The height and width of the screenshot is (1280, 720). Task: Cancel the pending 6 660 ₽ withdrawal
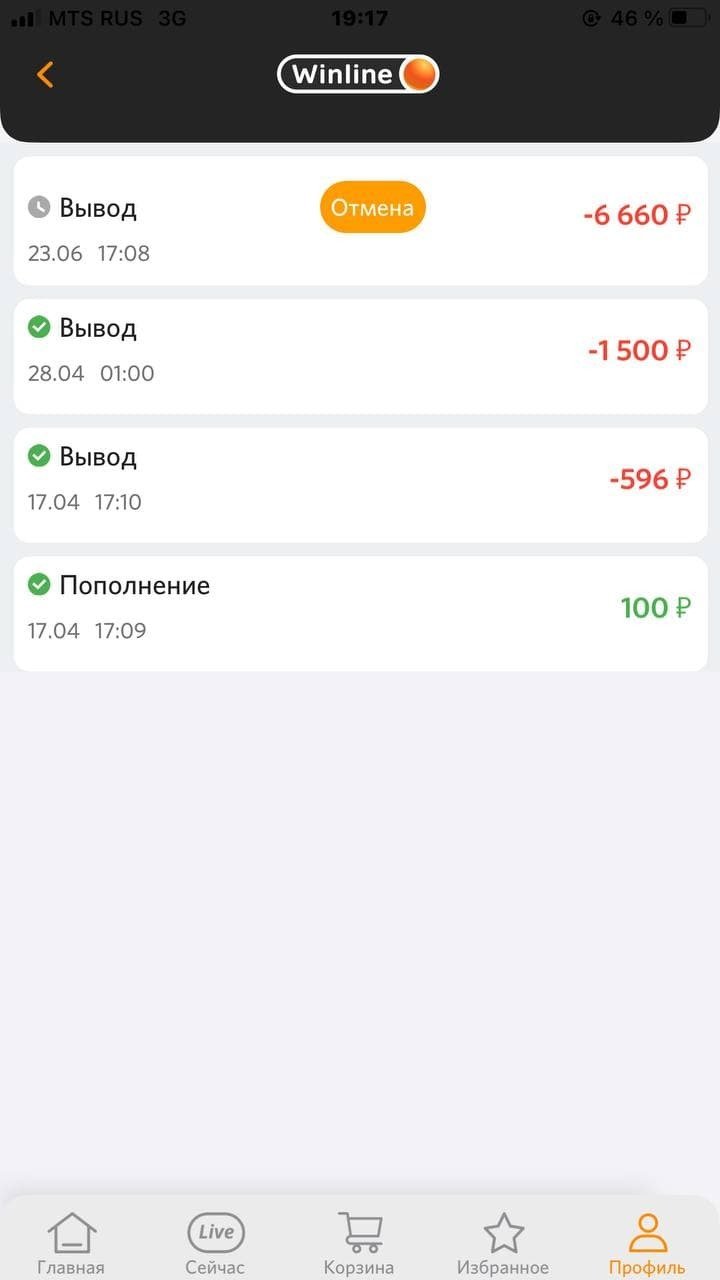coord(373,208)
